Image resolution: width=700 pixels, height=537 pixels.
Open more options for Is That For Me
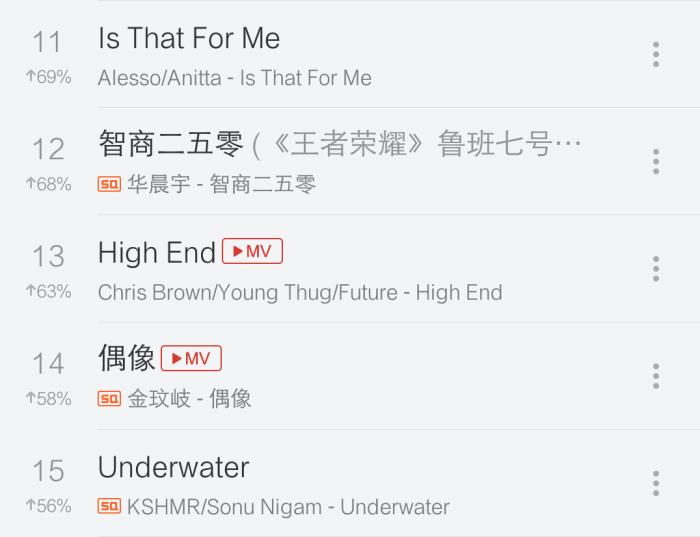tap(656, 54)
